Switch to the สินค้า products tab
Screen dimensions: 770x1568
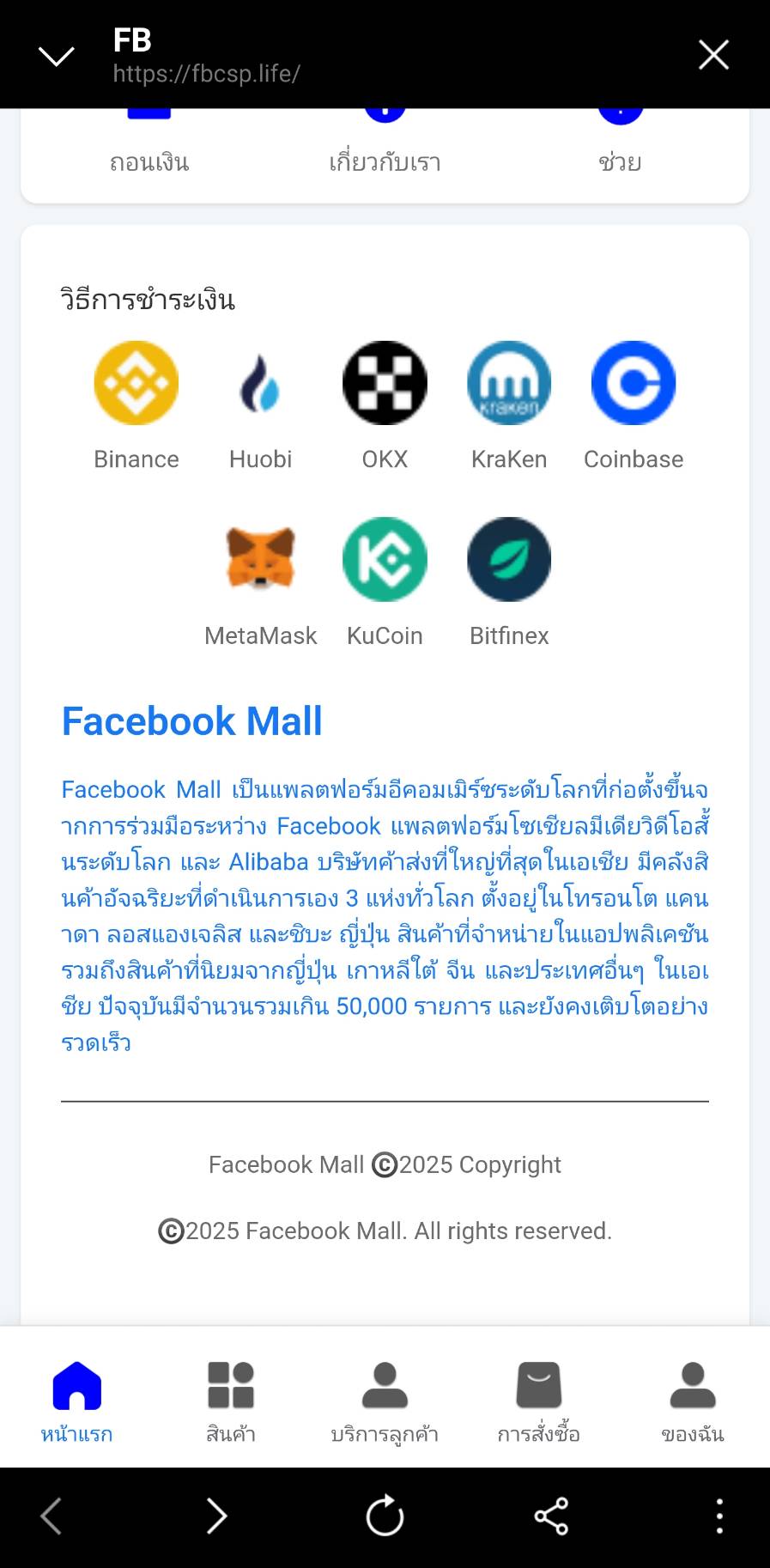click(x=231, y=1401)
